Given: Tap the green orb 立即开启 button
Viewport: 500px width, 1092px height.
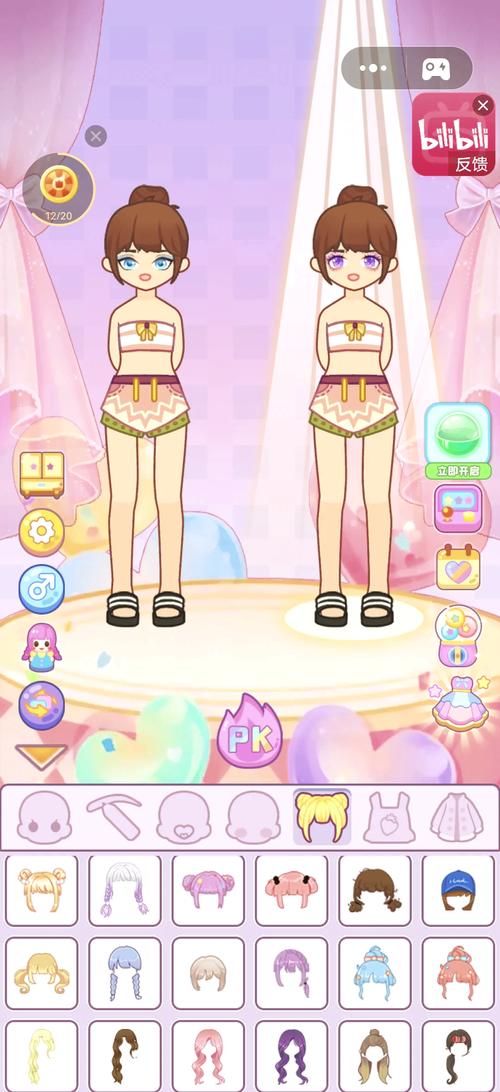Looking at the screenshot, I should [458, 441].
